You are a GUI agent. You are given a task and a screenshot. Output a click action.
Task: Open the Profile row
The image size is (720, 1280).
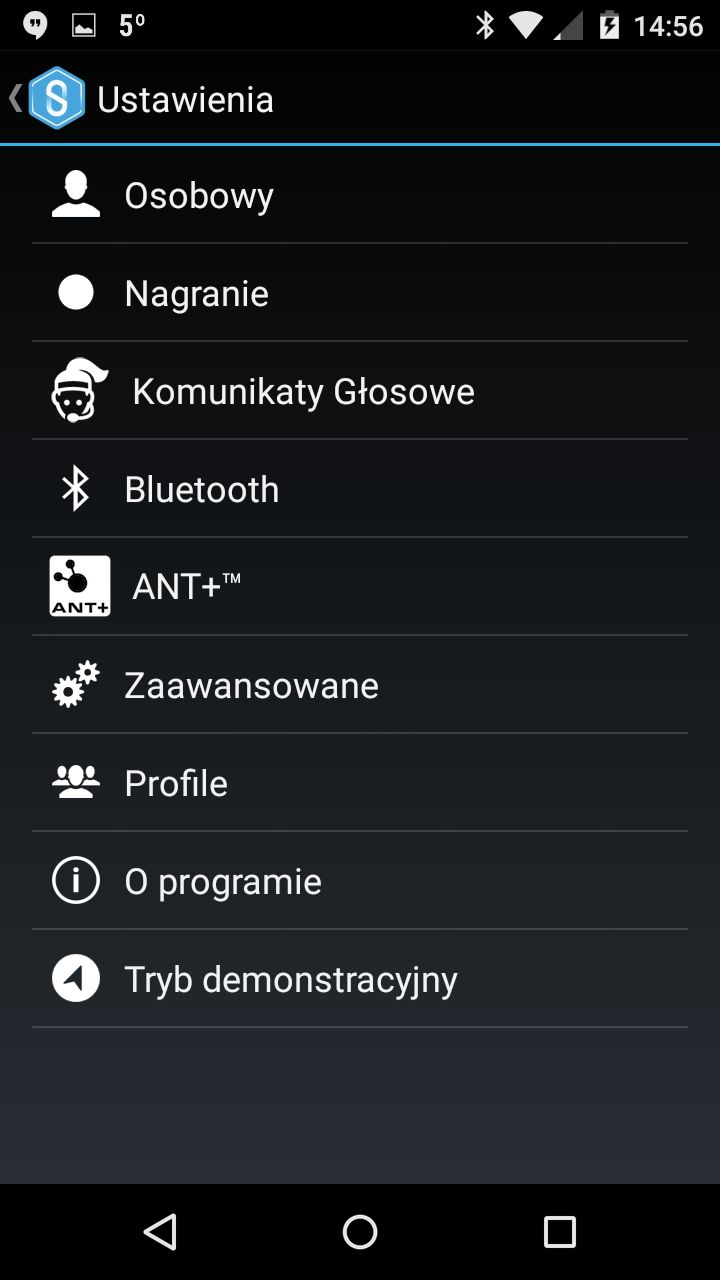pos(360,783)
